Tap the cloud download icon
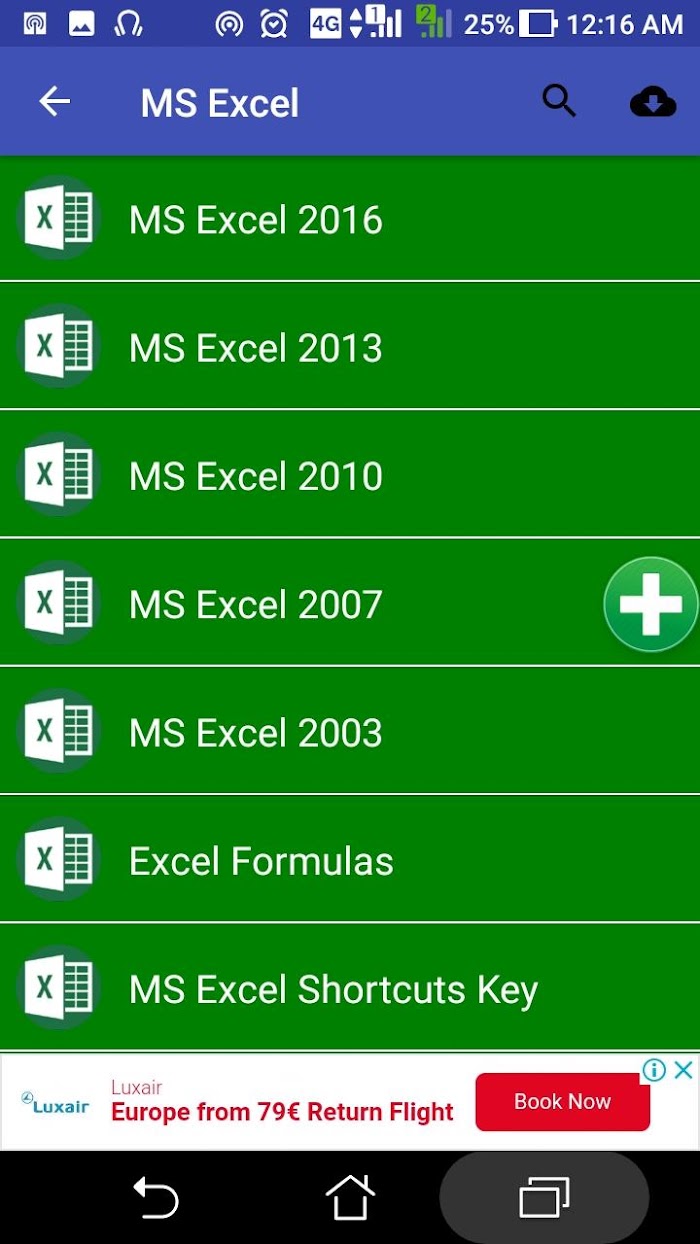Image resolution: width=700 pixels, height=1244 pixels. point(653,102)
